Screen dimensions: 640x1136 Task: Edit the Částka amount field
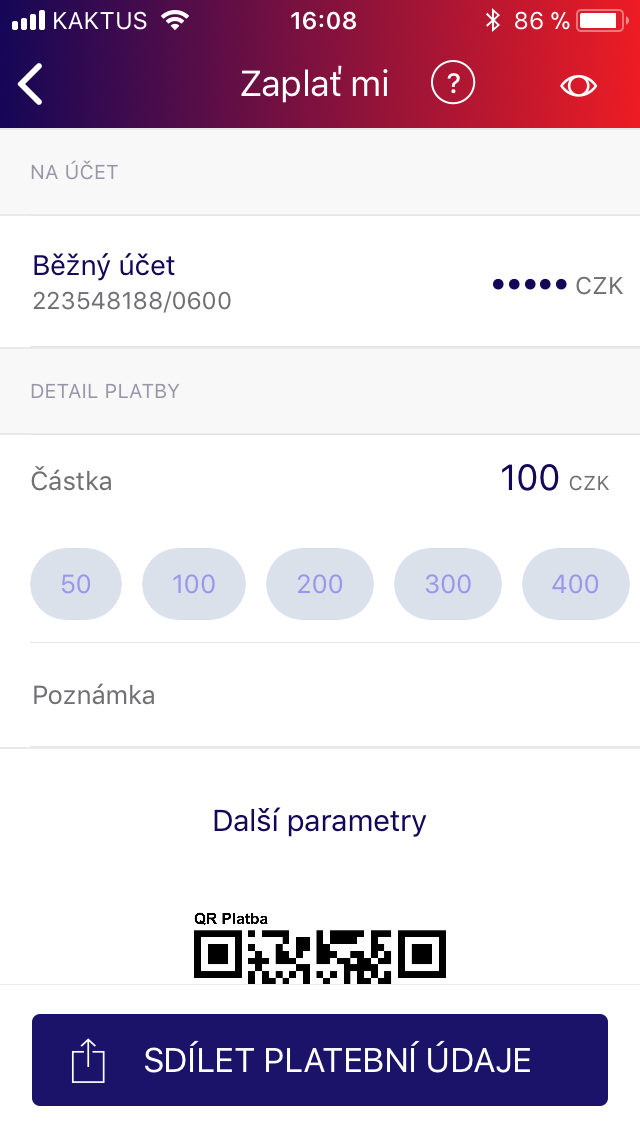pyautogui.click(x=530, y=480)
